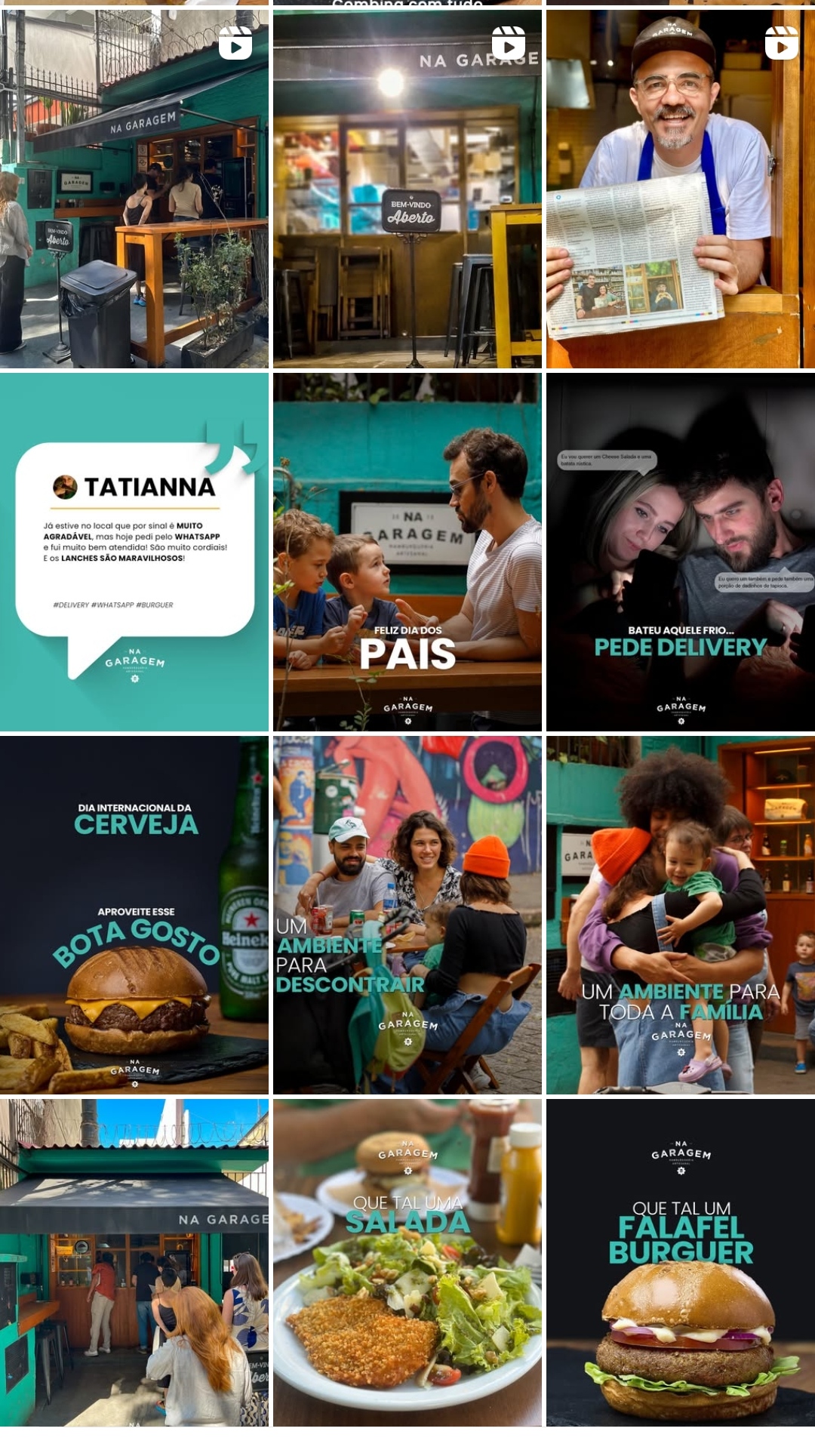Open the post with customers at the awning

134,1262
